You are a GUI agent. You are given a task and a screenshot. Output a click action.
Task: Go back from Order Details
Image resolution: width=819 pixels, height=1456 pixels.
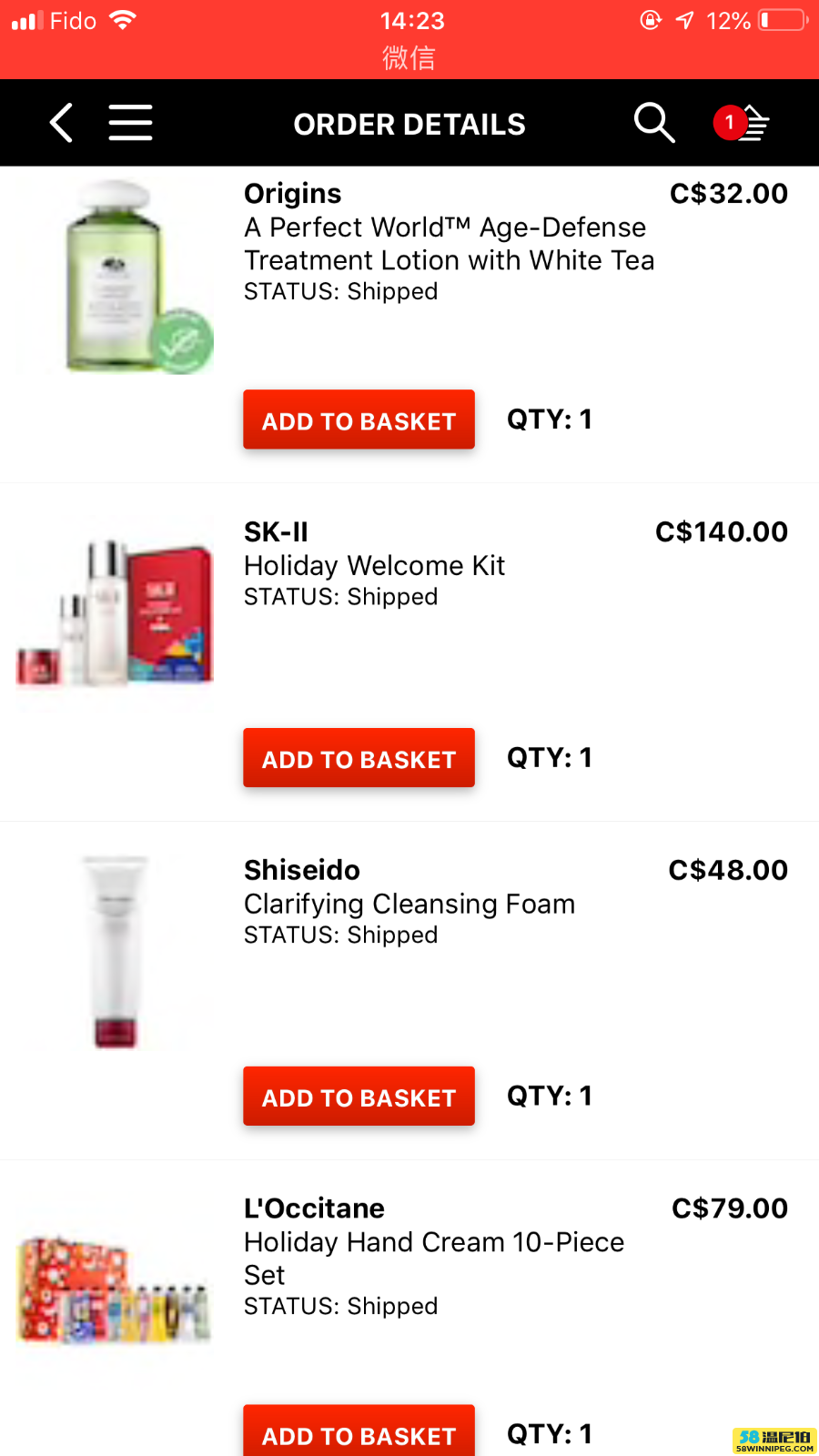[62, 123]
